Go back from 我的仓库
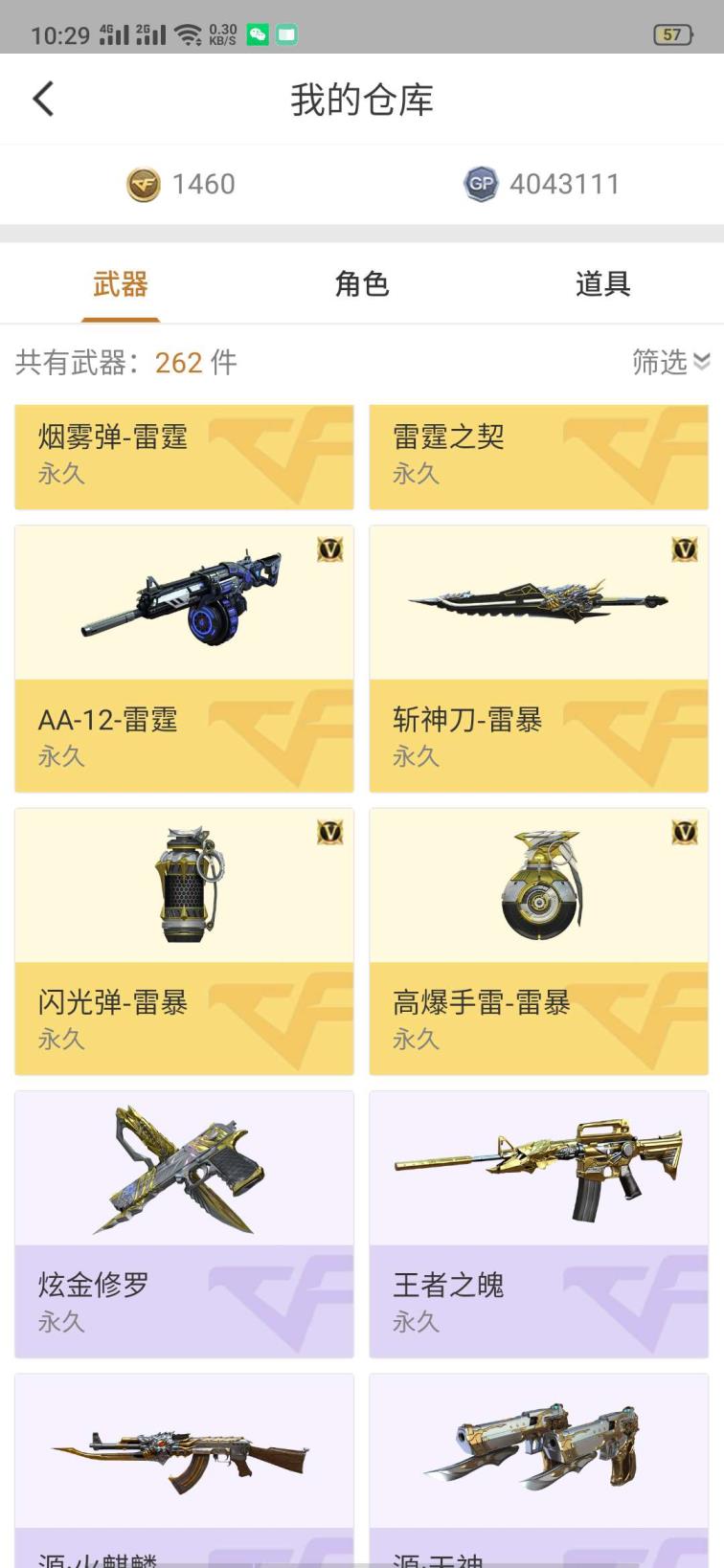Image resolution: width=724 pixels, height=1568 pixels. [x=44, y=99]
